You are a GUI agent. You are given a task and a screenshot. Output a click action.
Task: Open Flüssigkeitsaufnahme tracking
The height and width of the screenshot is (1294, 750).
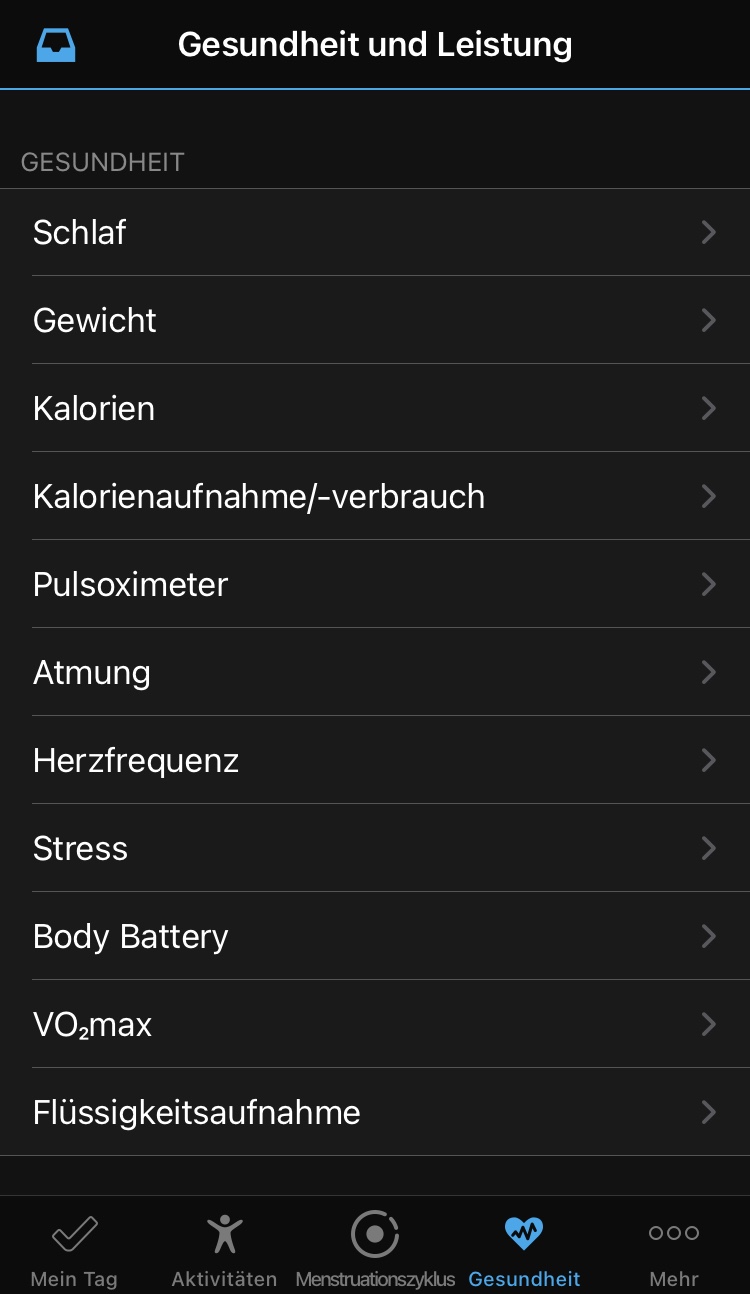[375, 1112]
